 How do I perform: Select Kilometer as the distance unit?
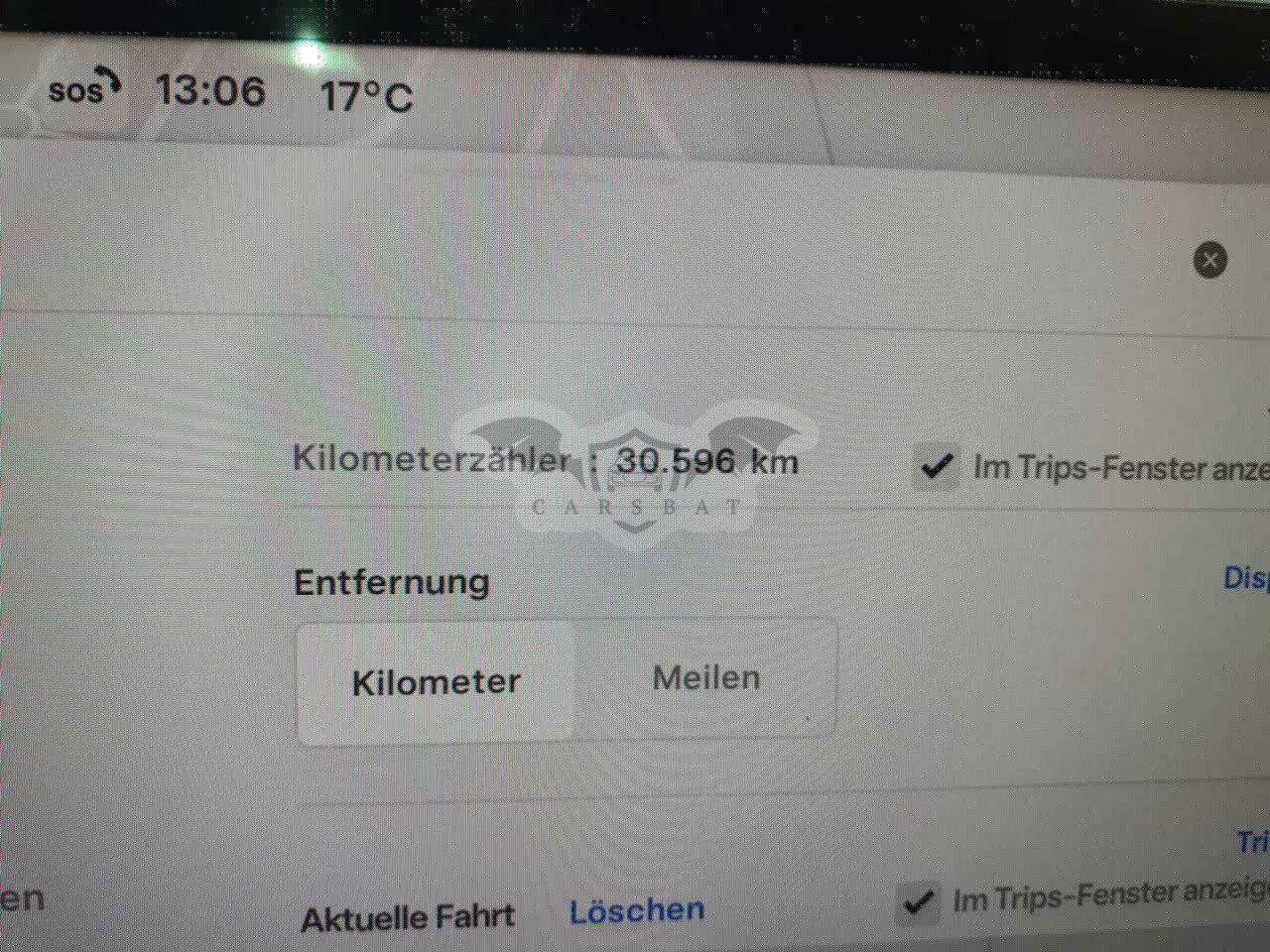click(x=437, y=682)
